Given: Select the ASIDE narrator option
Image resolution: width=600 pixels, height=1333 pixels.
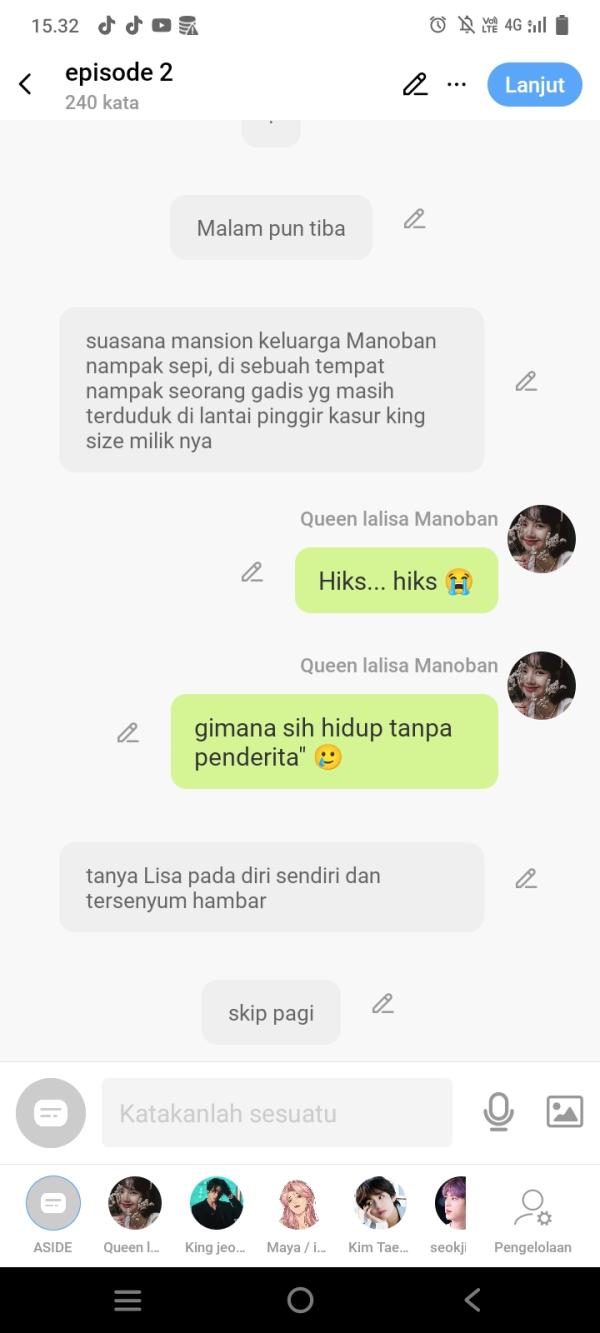Looking at the screenshot, I should point(53,1203).
